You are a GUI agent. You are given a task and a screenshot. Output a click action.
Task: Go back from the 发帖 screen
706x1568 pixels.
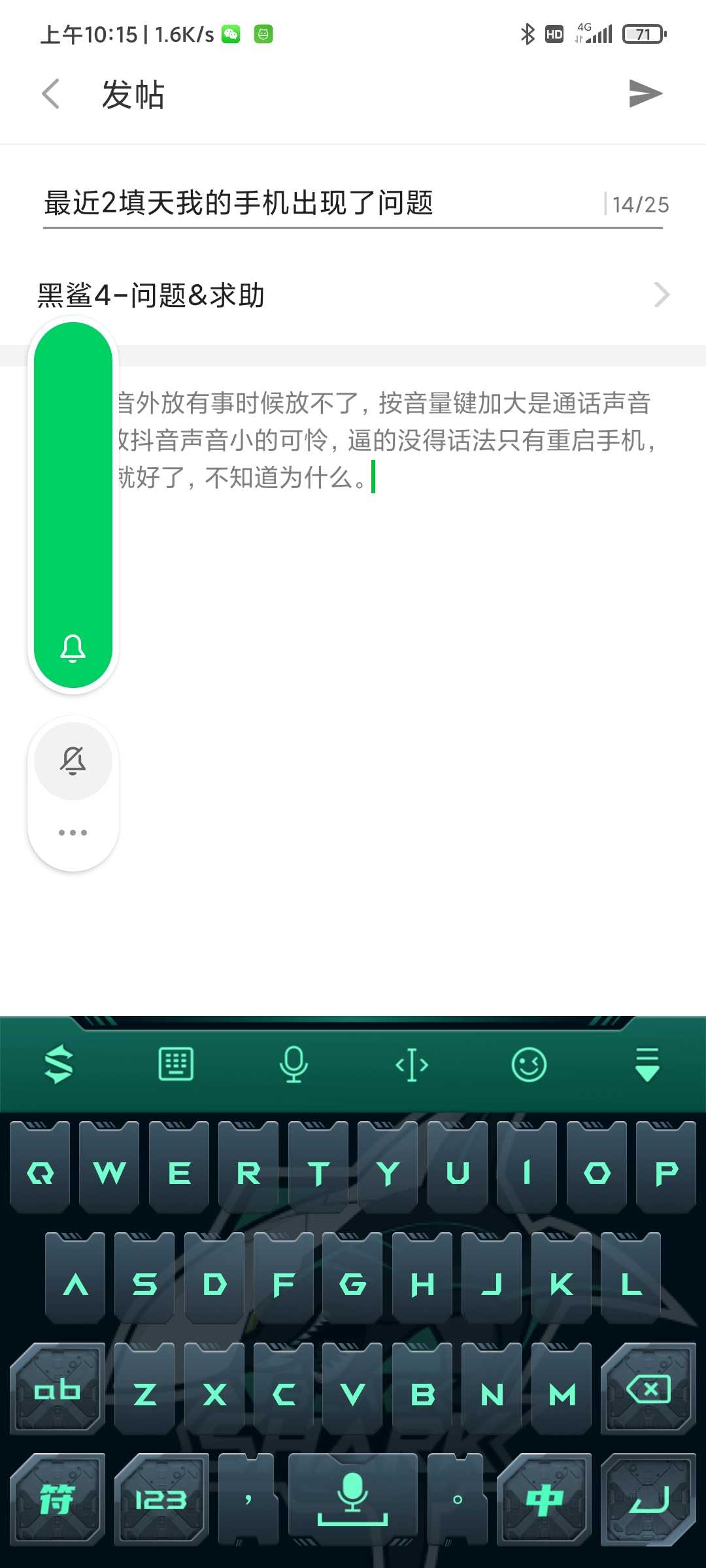pyautogui.click(x=51, y=94)
